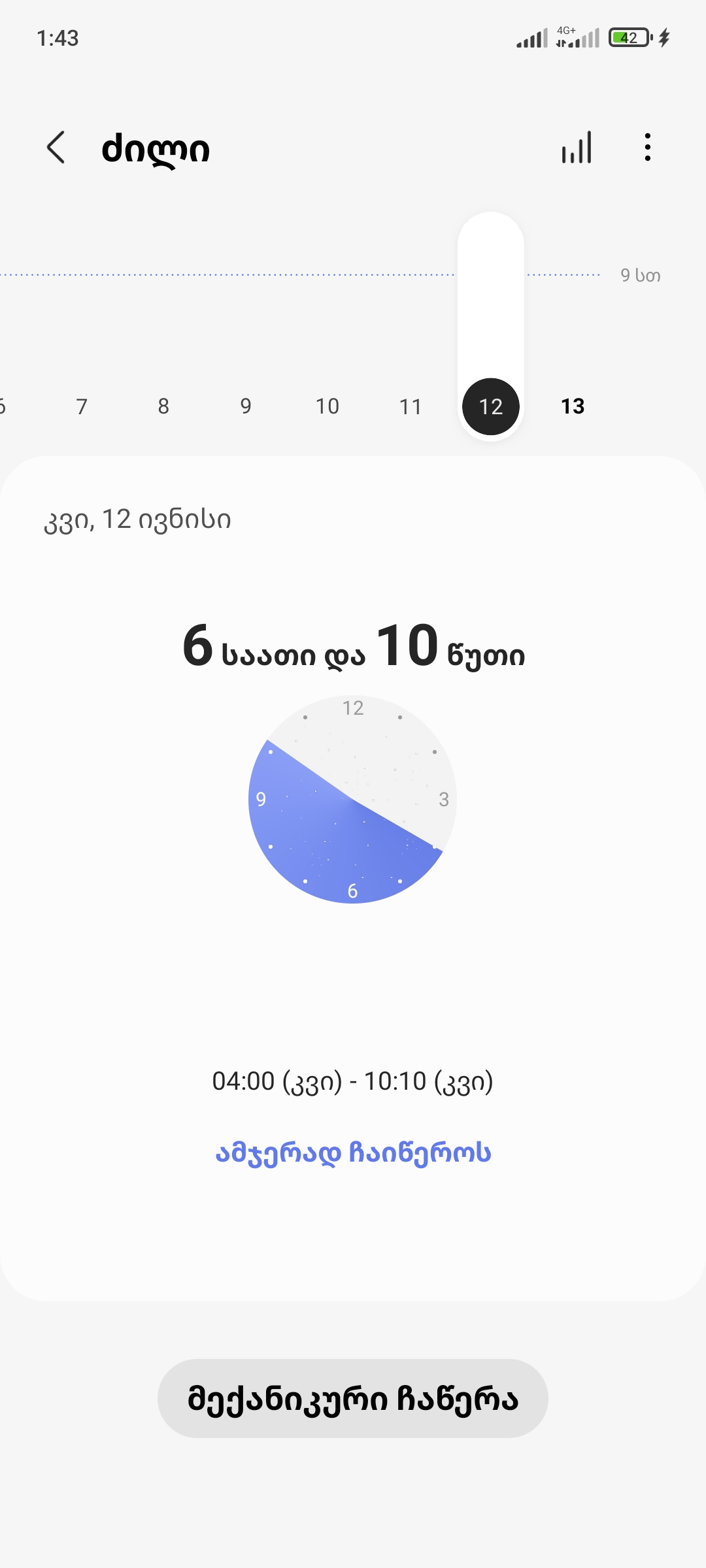Open the sleep statistics chart icon
Image resolution: width=706 pixels, height=1568 pixels.
[577, 148]
